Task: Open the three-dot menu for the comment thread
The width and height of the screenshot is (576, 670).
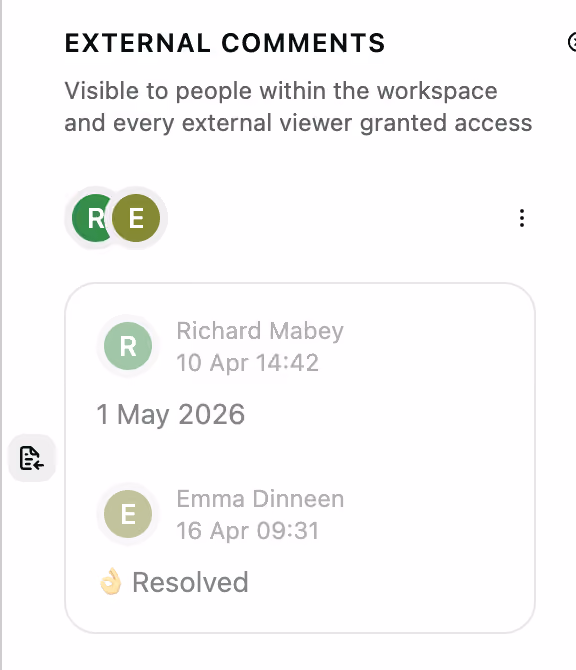Action: 522,218
